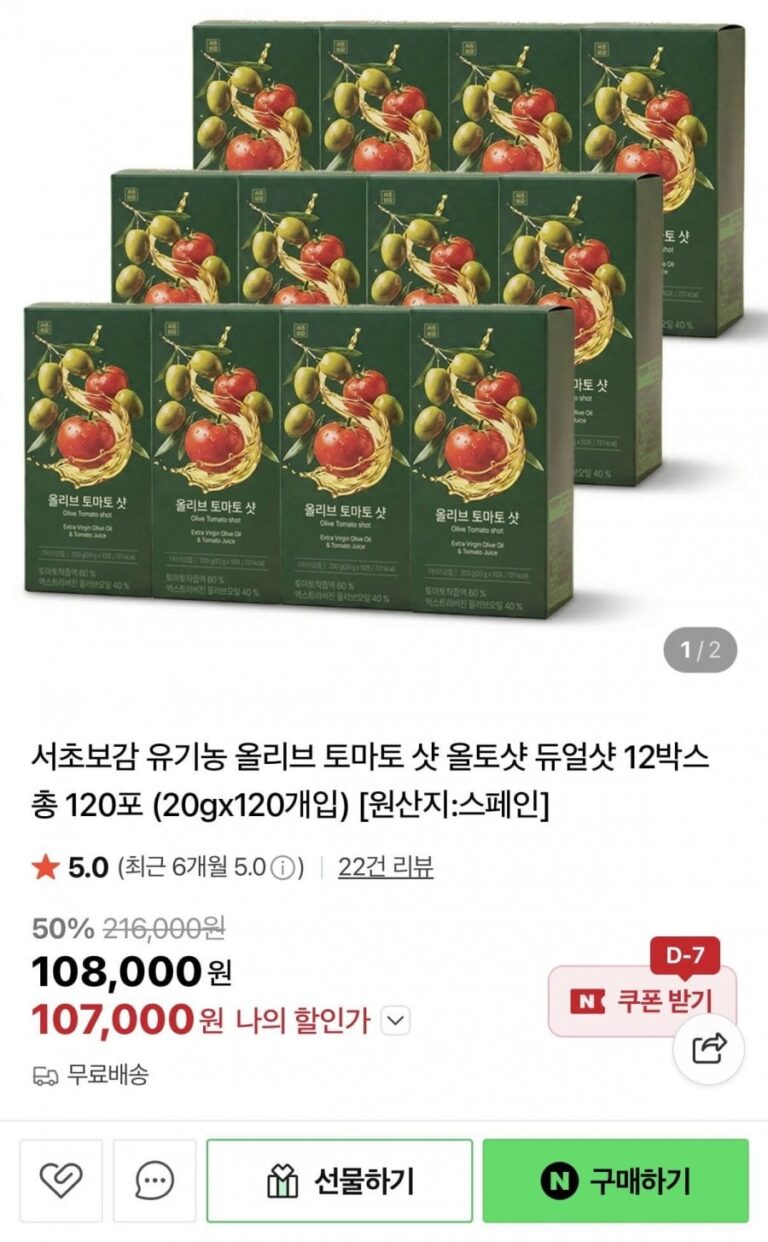The image size is (768, 1242).
Task: Share this product
Action: point(709,1048)
